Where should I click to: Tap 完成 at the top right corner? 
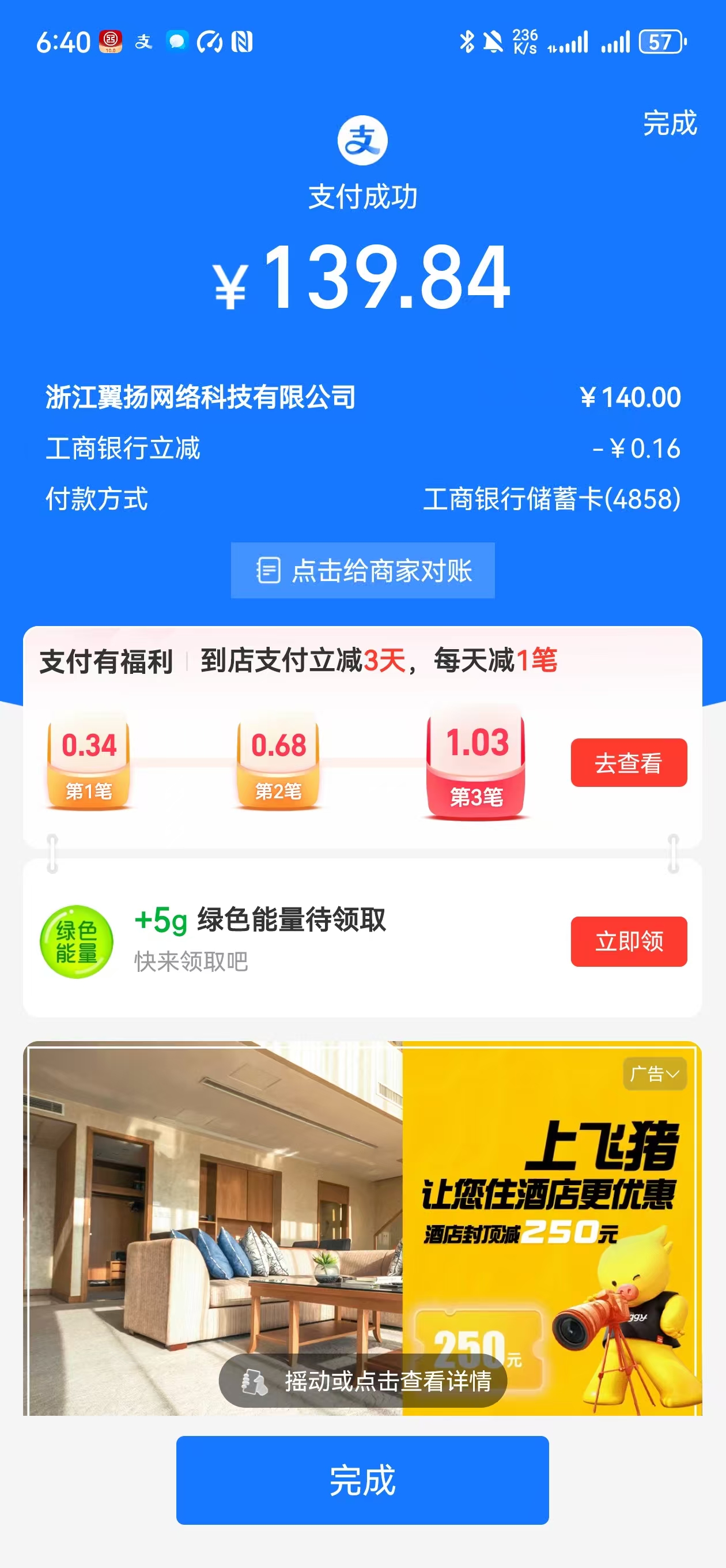[670, 123]
